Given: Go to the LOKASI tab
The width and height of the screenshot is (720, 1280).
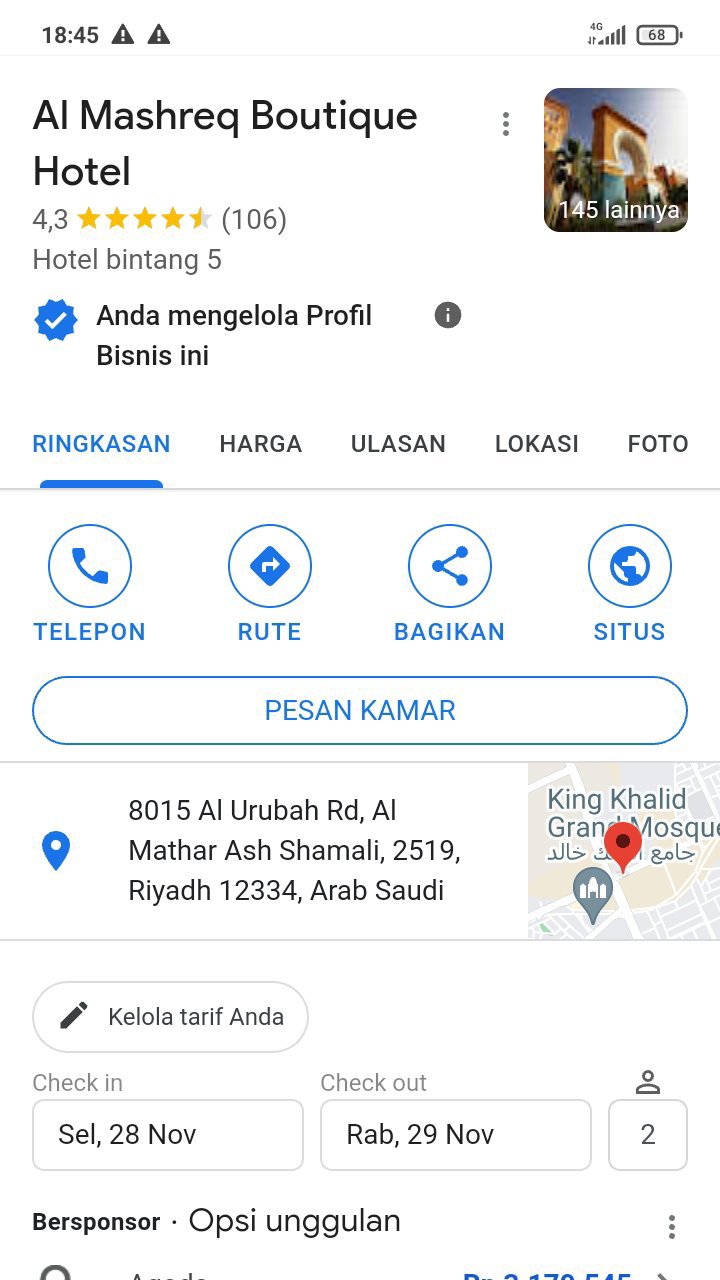Looking at the screenshot, I should 536,444.
